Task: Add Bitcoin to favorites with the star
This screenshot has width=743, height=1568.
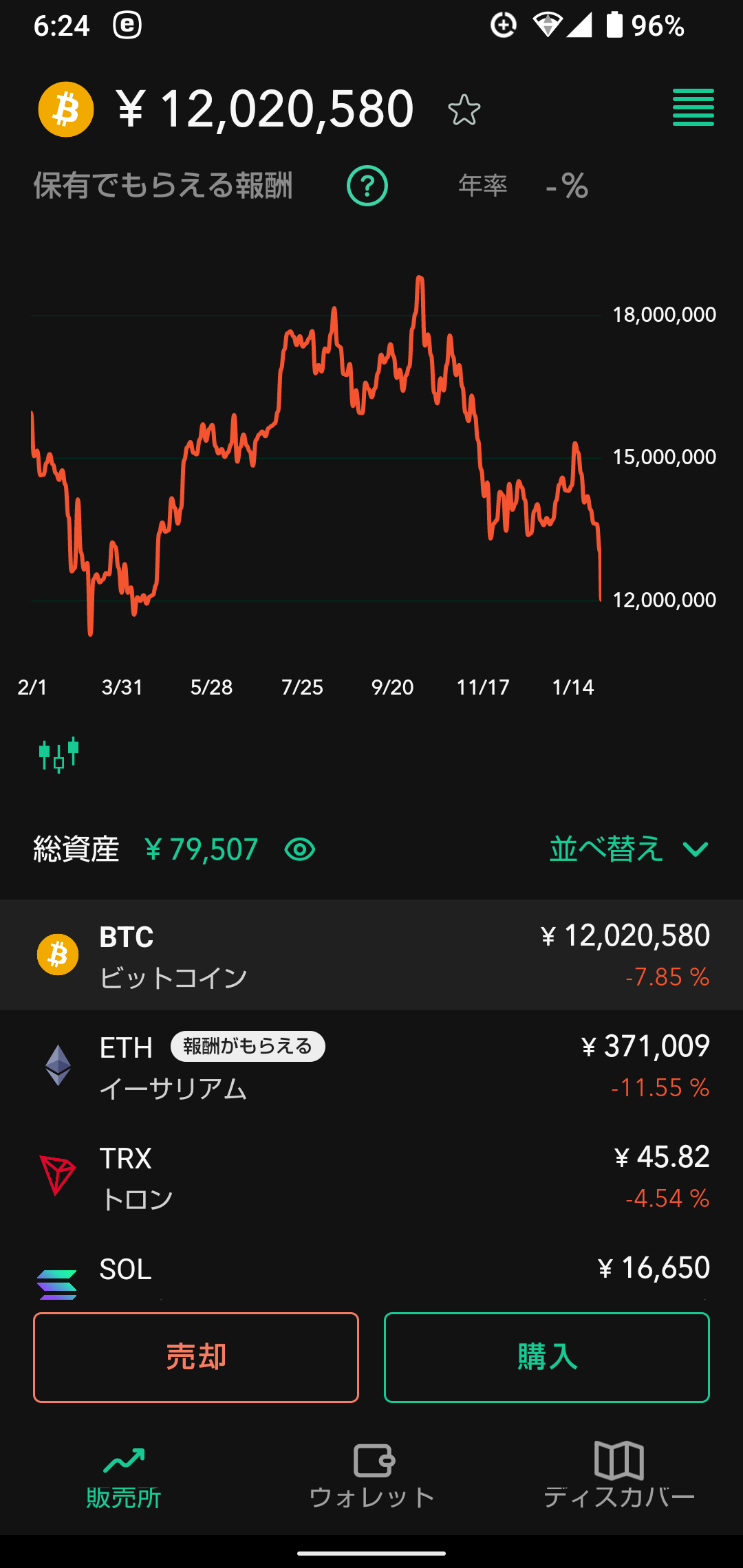Action: [x=464, y=110]
